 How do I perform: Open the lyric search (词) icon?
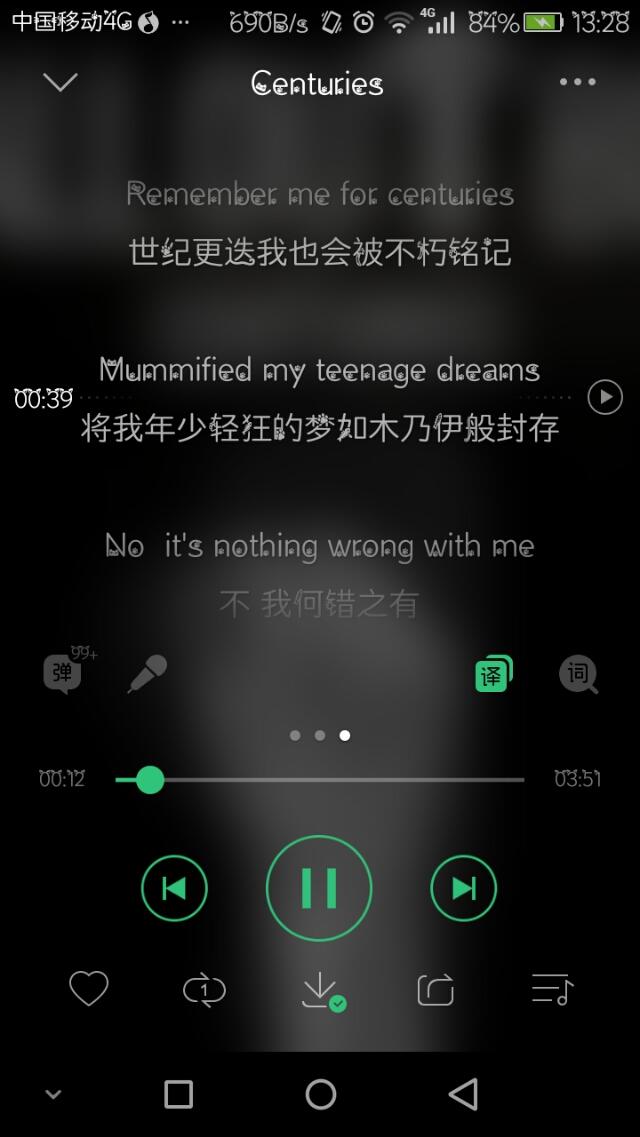tap(578, 674)
